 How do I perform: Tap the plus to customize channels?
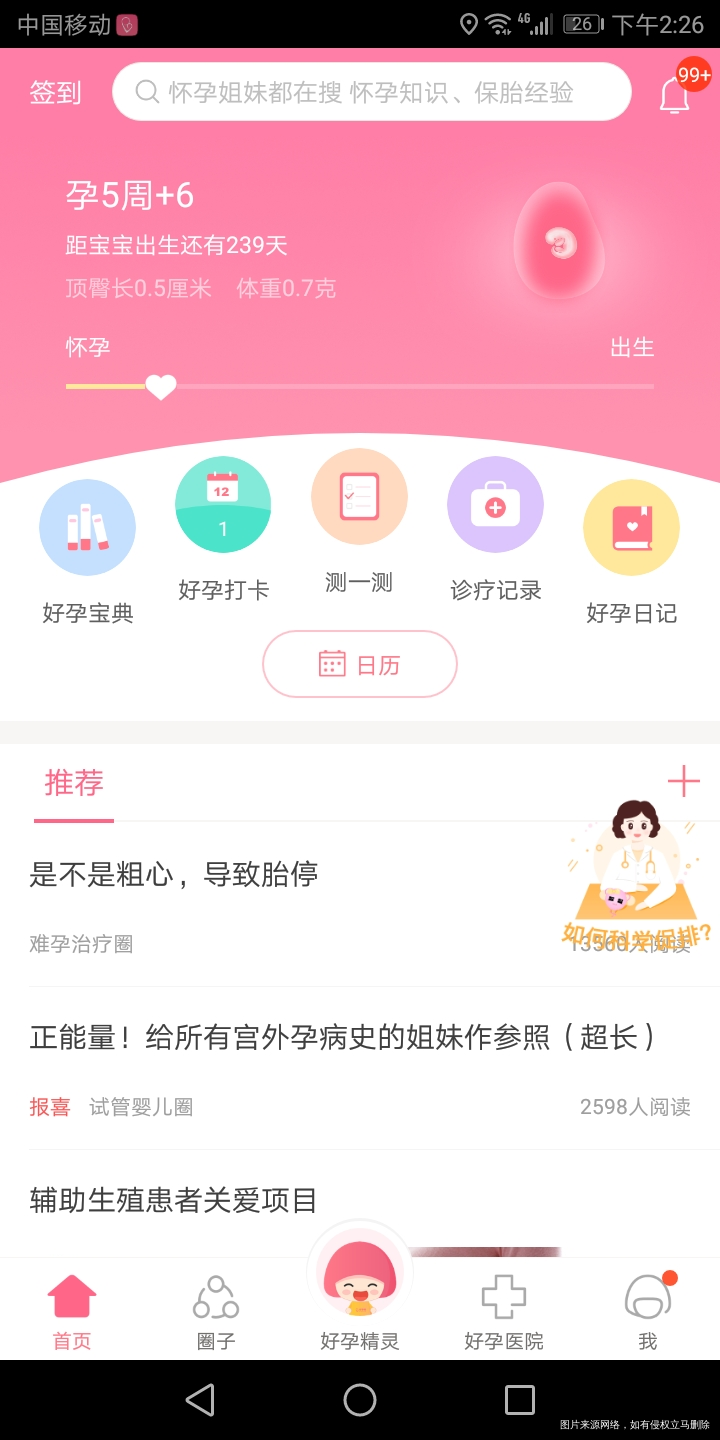(x=684, y=781)
